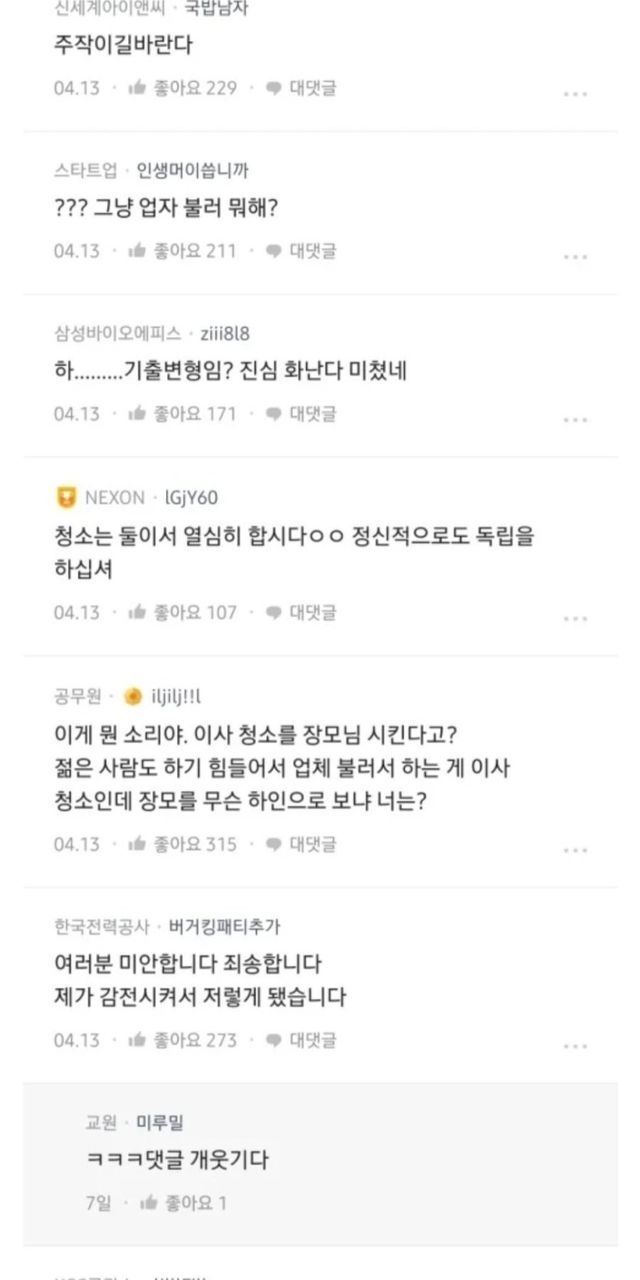The image size is (640, 1280).
Task: Reply to ziii8l8's comment
Action: point(301,413)
